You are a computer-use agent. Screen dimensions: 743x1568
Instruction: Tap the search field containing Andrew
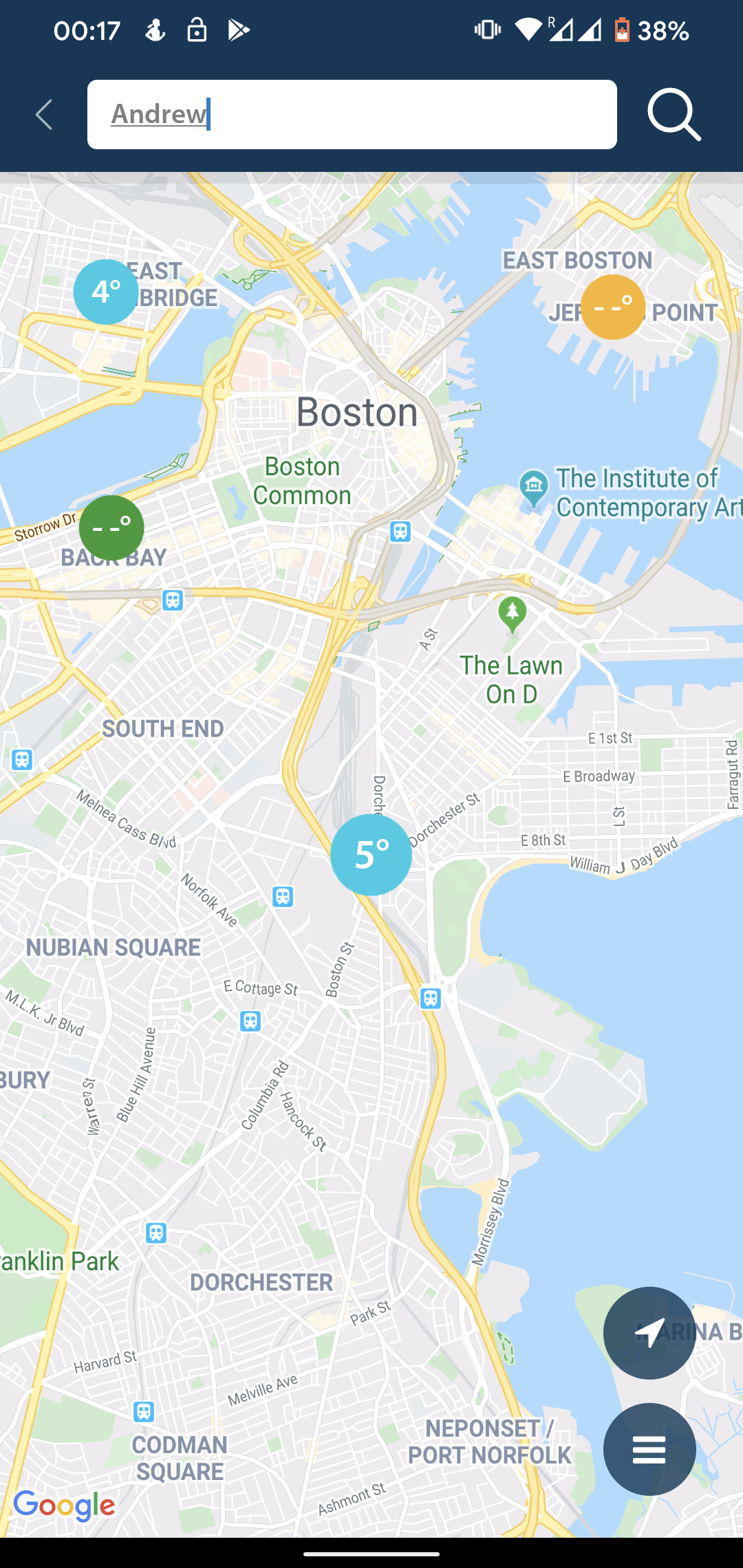coord(352,114)
